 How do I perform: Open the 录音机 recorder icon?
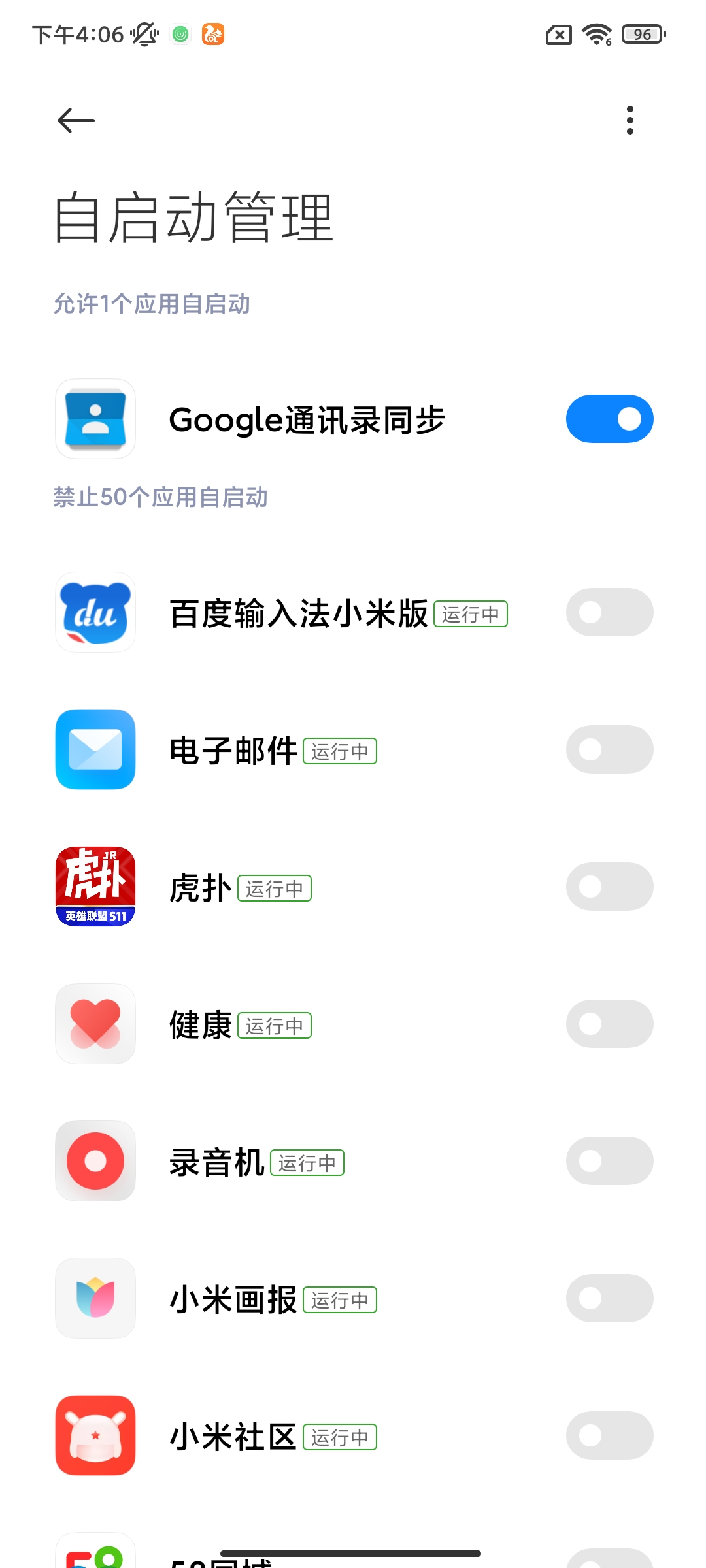(x=95, y=1161)
